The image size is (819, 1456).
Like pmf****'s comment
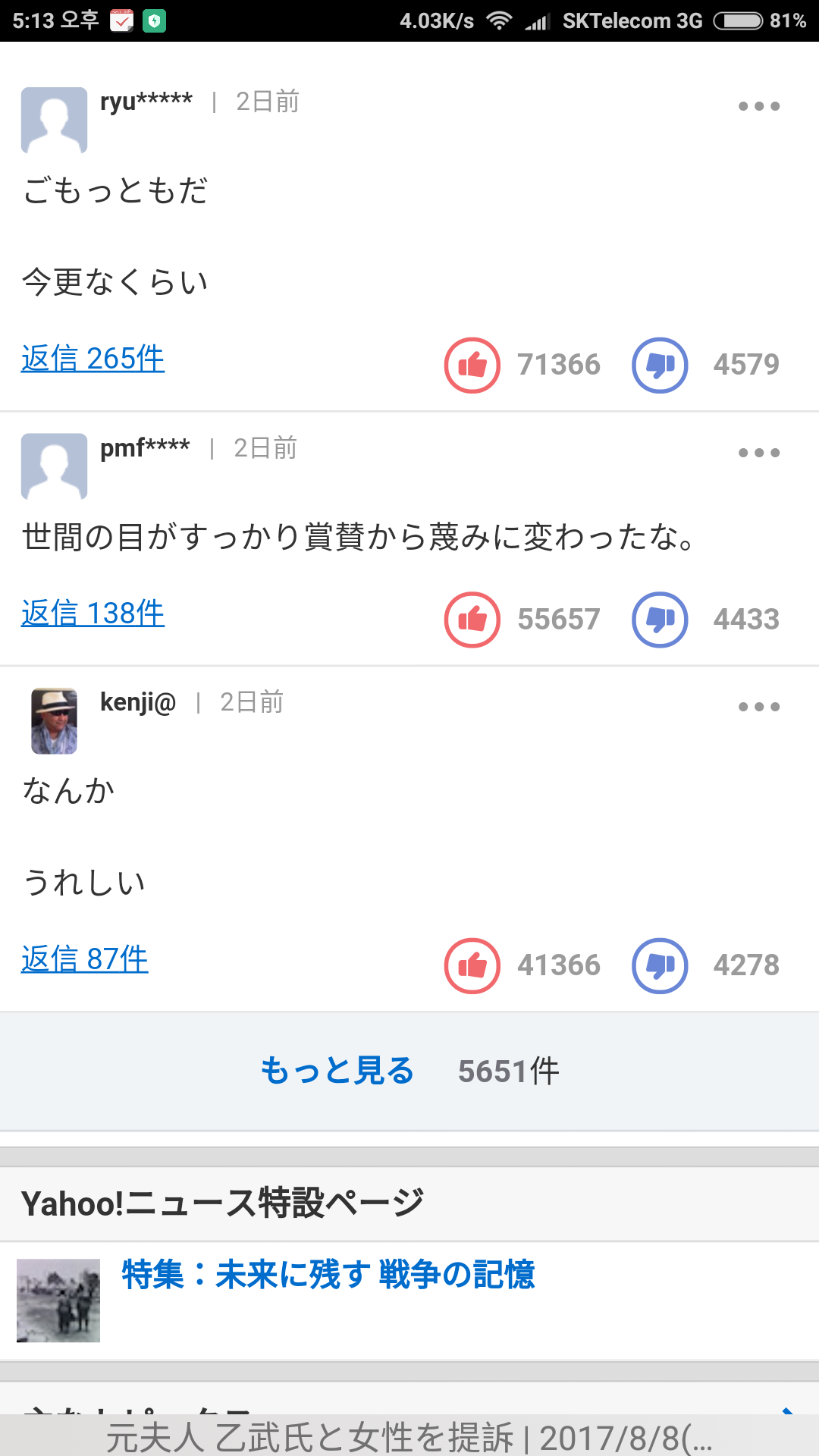pos(472,620)
